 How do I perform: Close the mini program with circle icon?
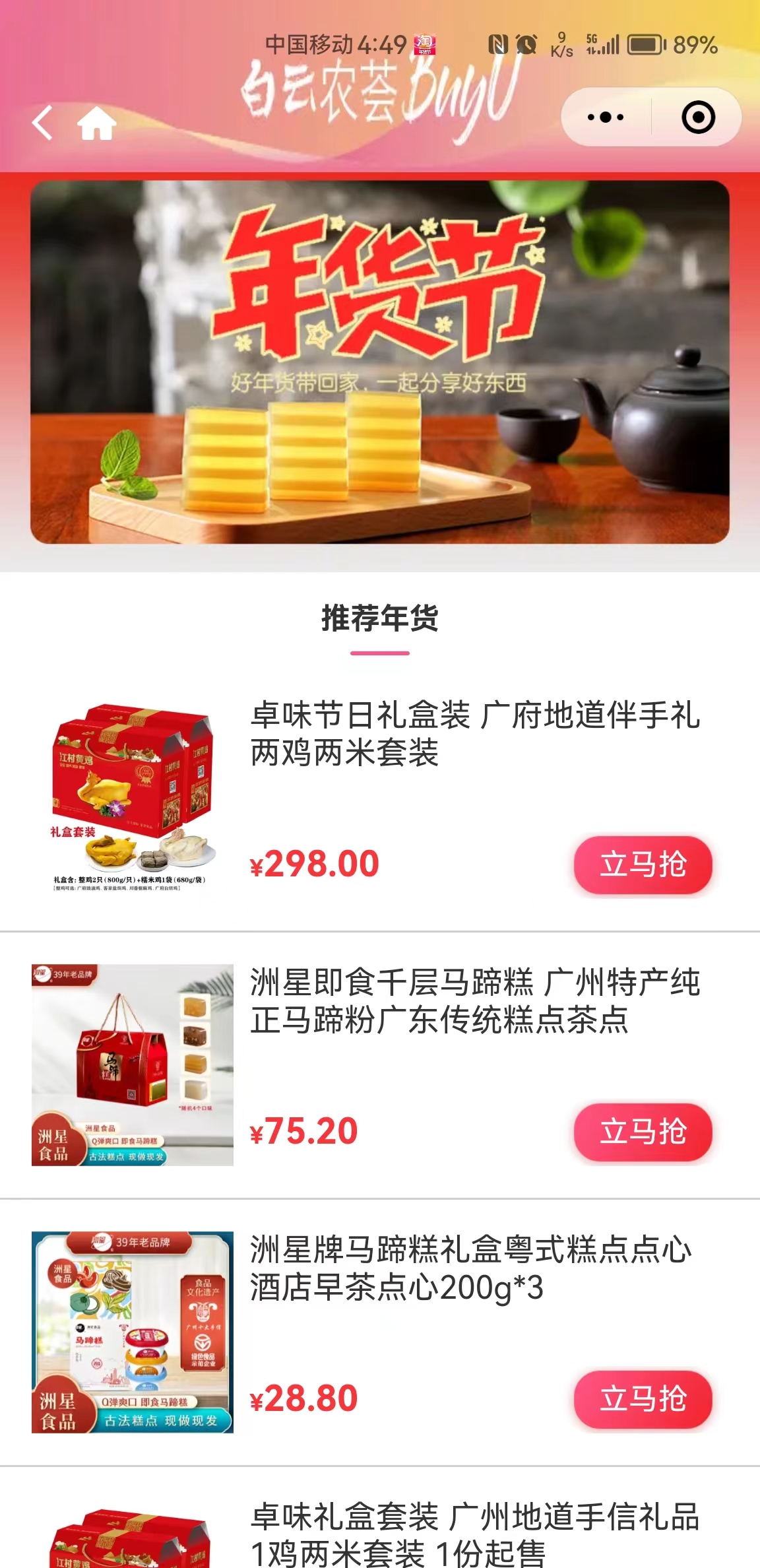coord(698,117)
